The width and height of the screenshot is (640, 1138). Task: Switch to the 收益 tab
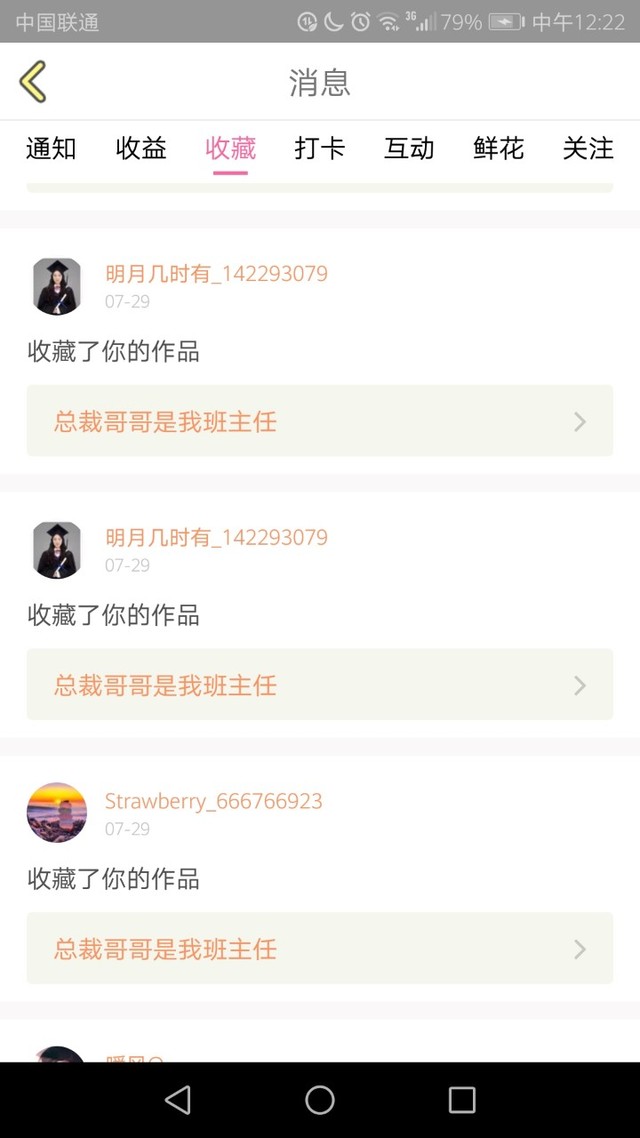tap(141, 148)
